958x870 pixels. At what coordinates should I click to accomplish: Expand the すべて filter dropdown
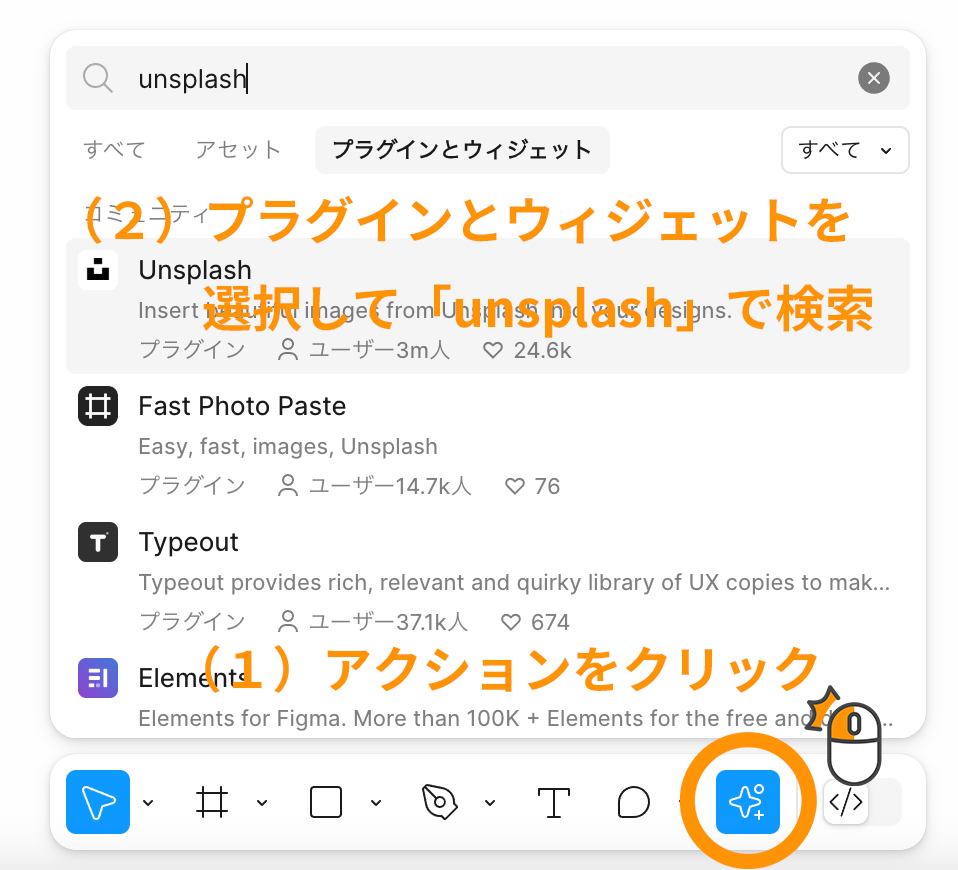[x=845, y=150]
